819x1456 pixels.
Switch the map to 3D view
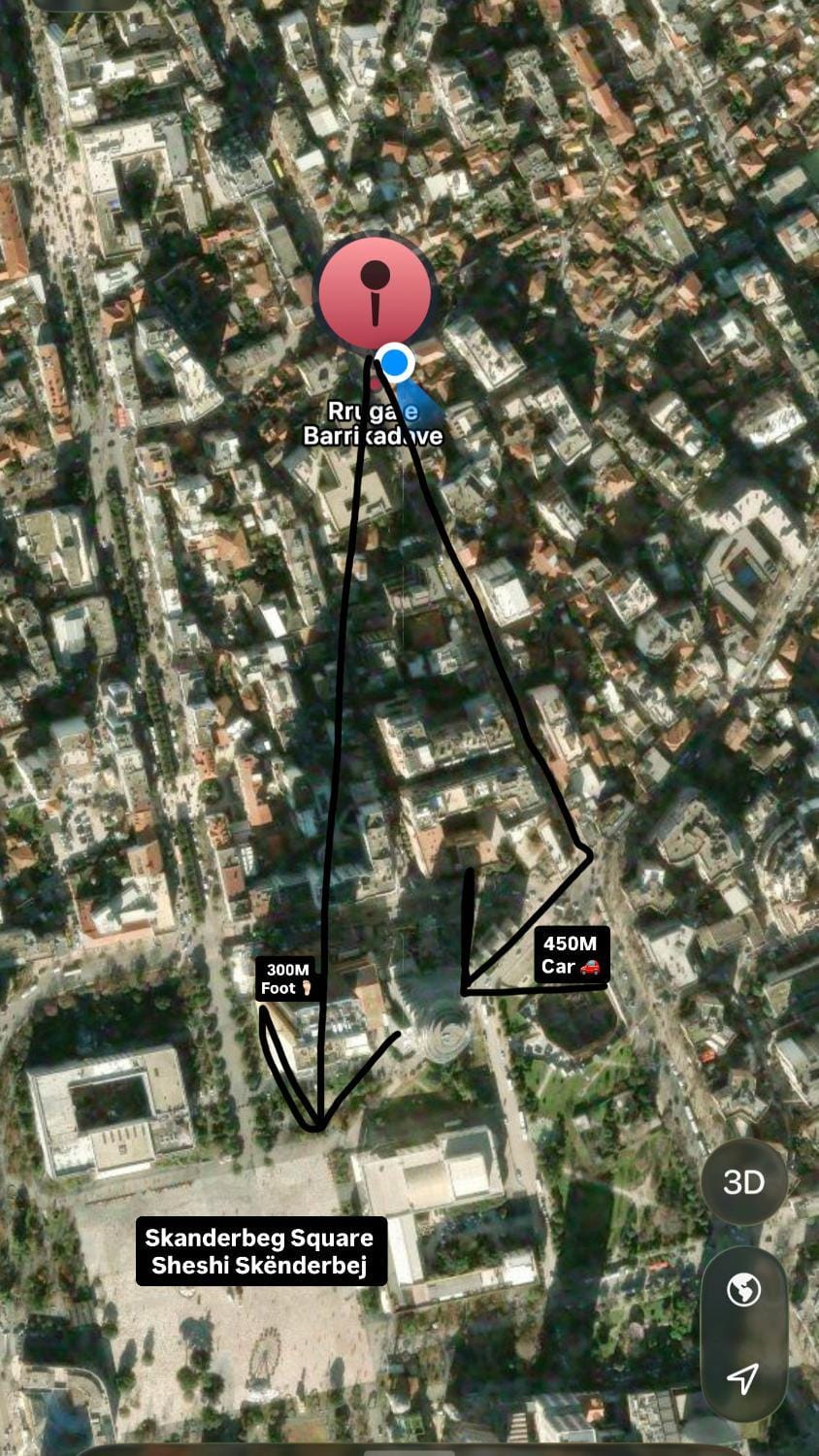tap(744, 1181)
